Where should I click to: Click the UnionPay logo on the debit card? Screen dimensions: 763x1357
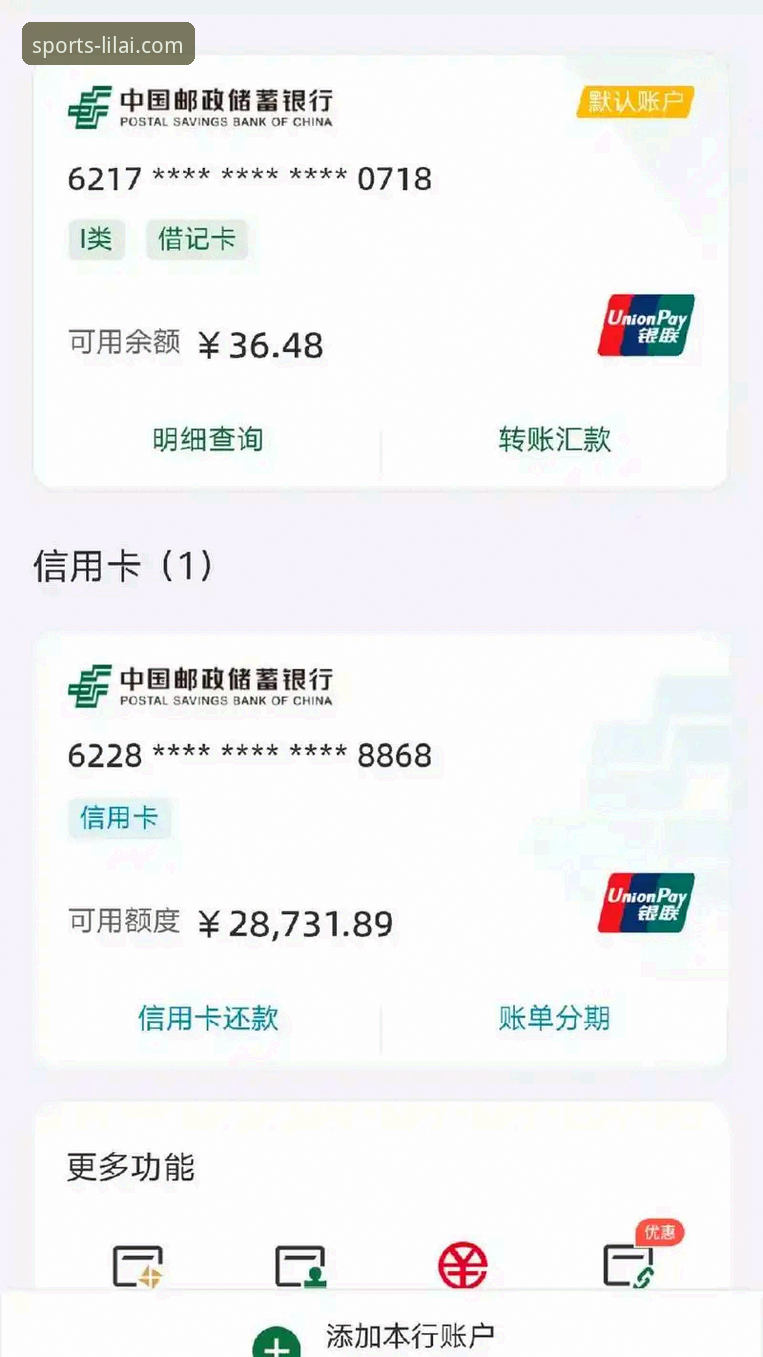click(x=645, y=326)
